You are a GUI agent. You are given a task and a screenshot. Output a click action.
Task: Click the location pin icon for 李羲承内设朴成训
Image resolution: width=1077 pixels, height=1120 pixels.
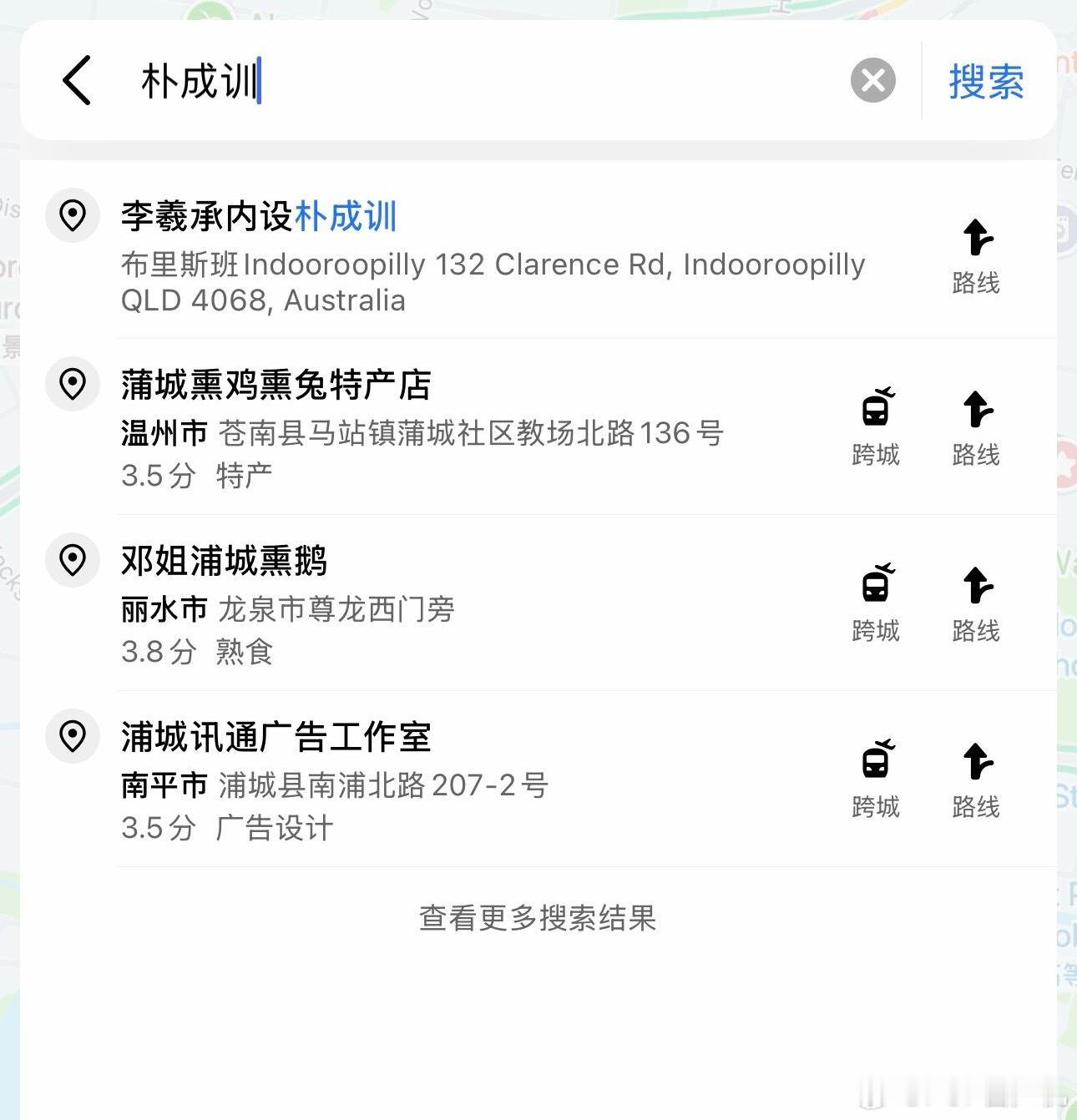[x=73, y=216]
